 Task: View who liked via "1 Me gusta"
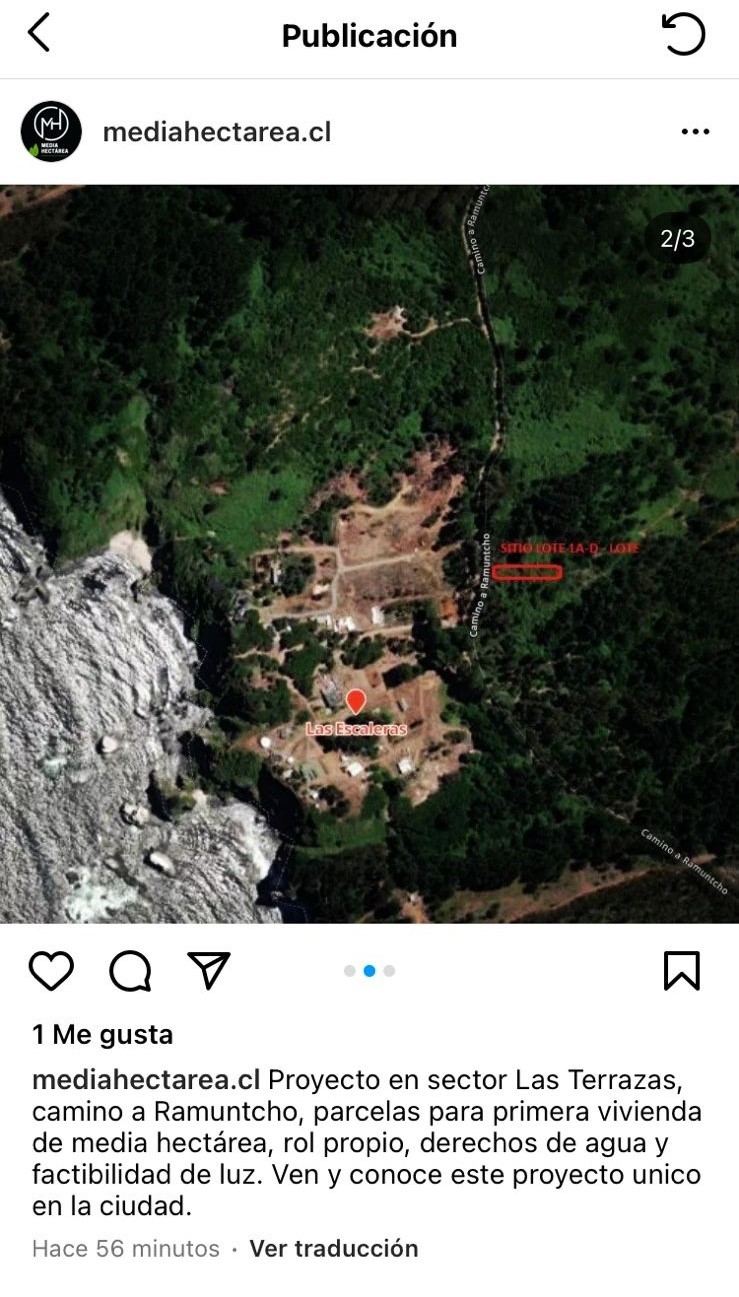coord(102,1035)
